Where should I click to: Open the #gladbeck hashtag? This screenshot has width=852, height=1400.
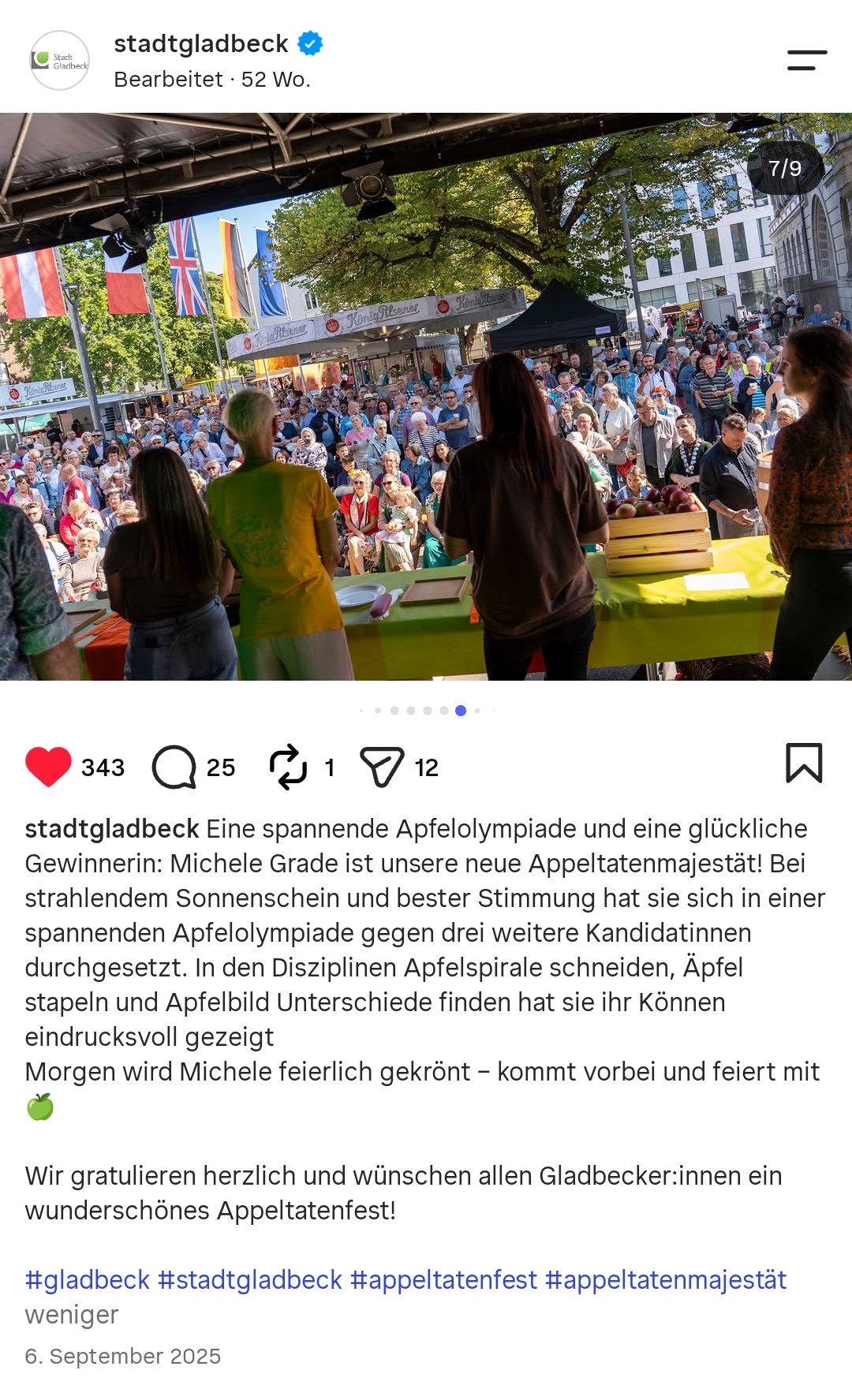(87, 1279)
